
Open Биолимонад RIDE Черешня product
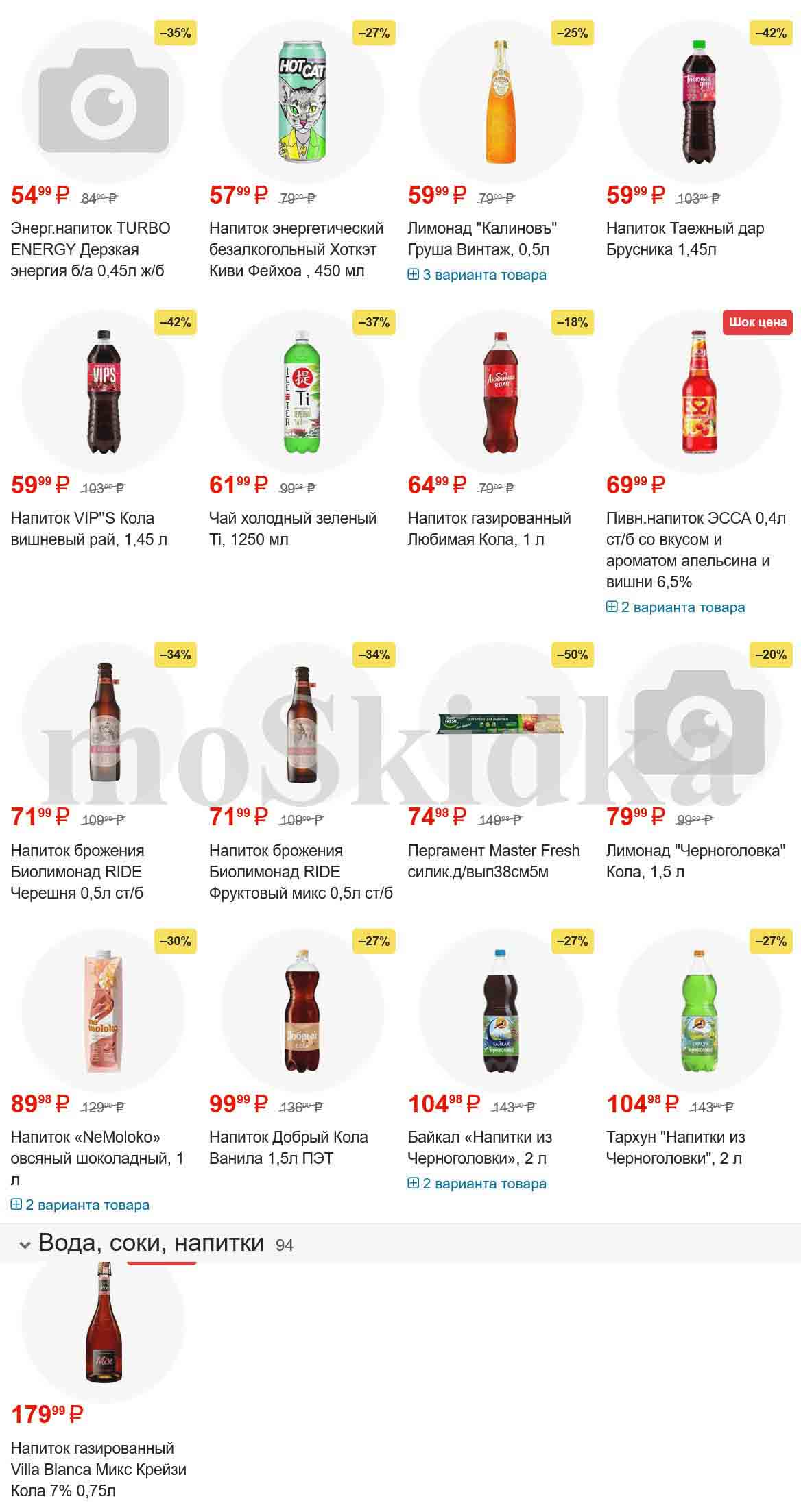[77, 871]
